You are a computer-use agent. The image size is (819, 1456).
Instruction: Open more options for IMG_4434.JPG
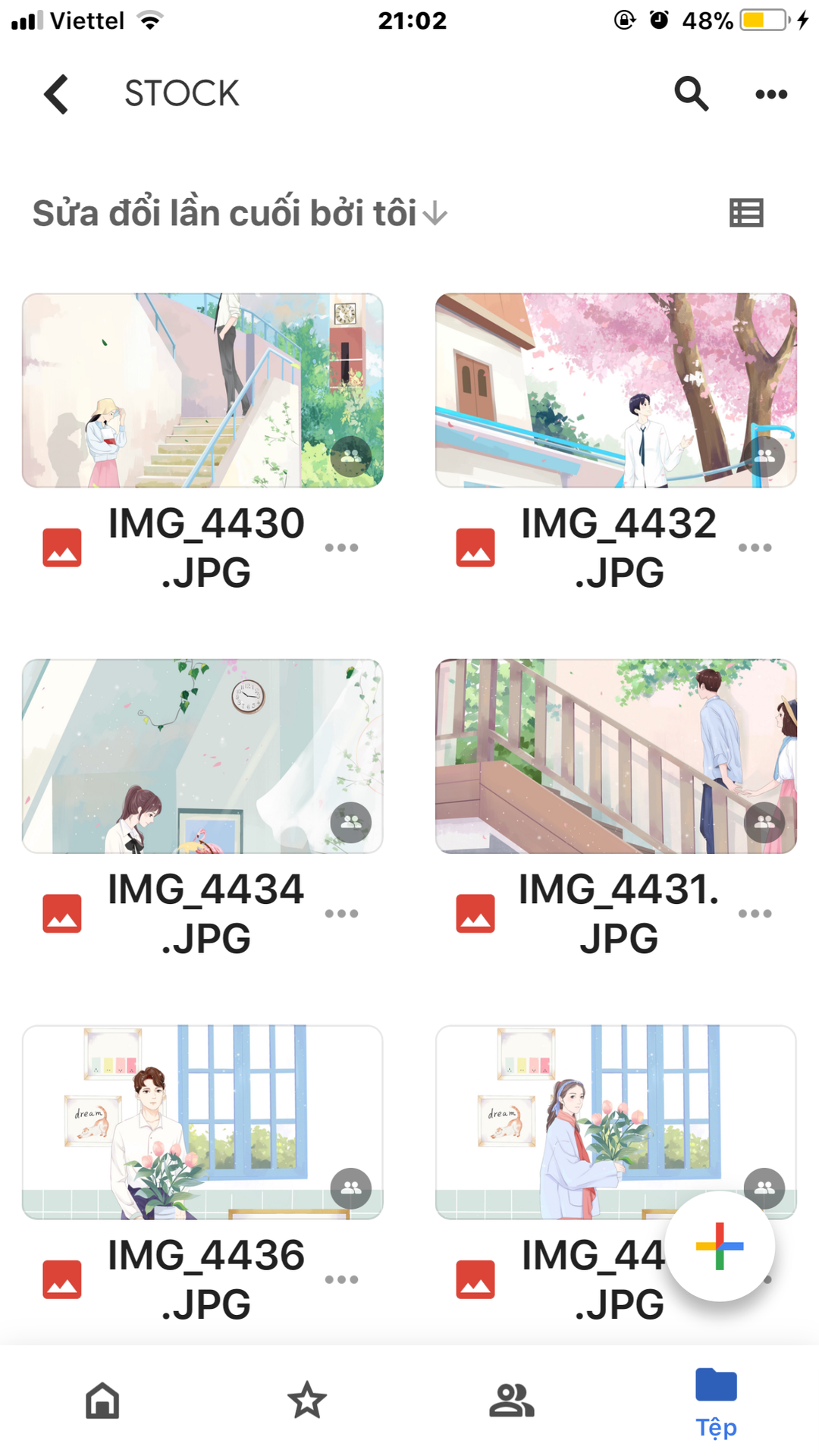[341, 913]
